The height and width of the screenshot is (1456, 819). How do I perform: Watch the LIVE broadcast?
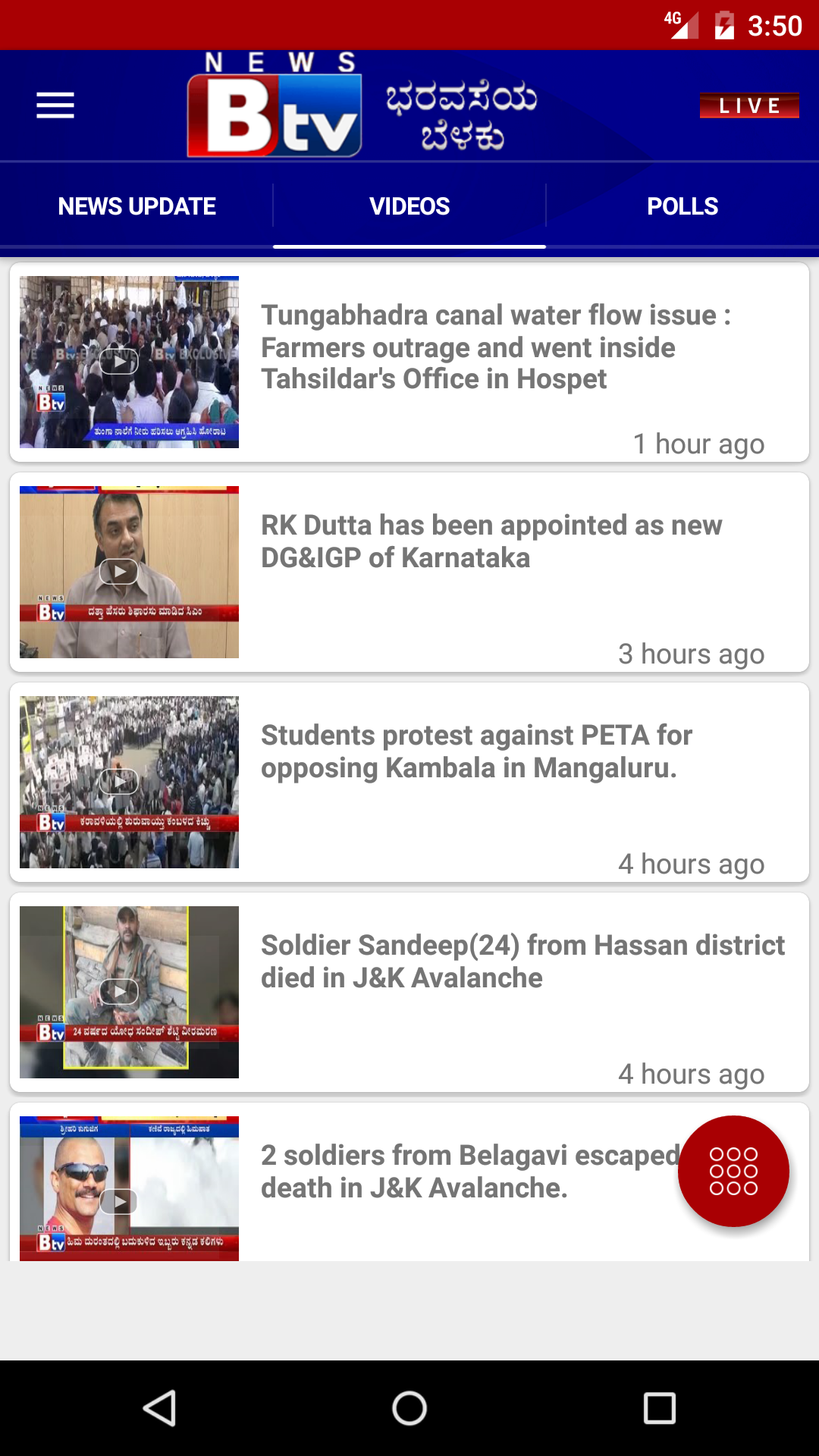[749, 105]
